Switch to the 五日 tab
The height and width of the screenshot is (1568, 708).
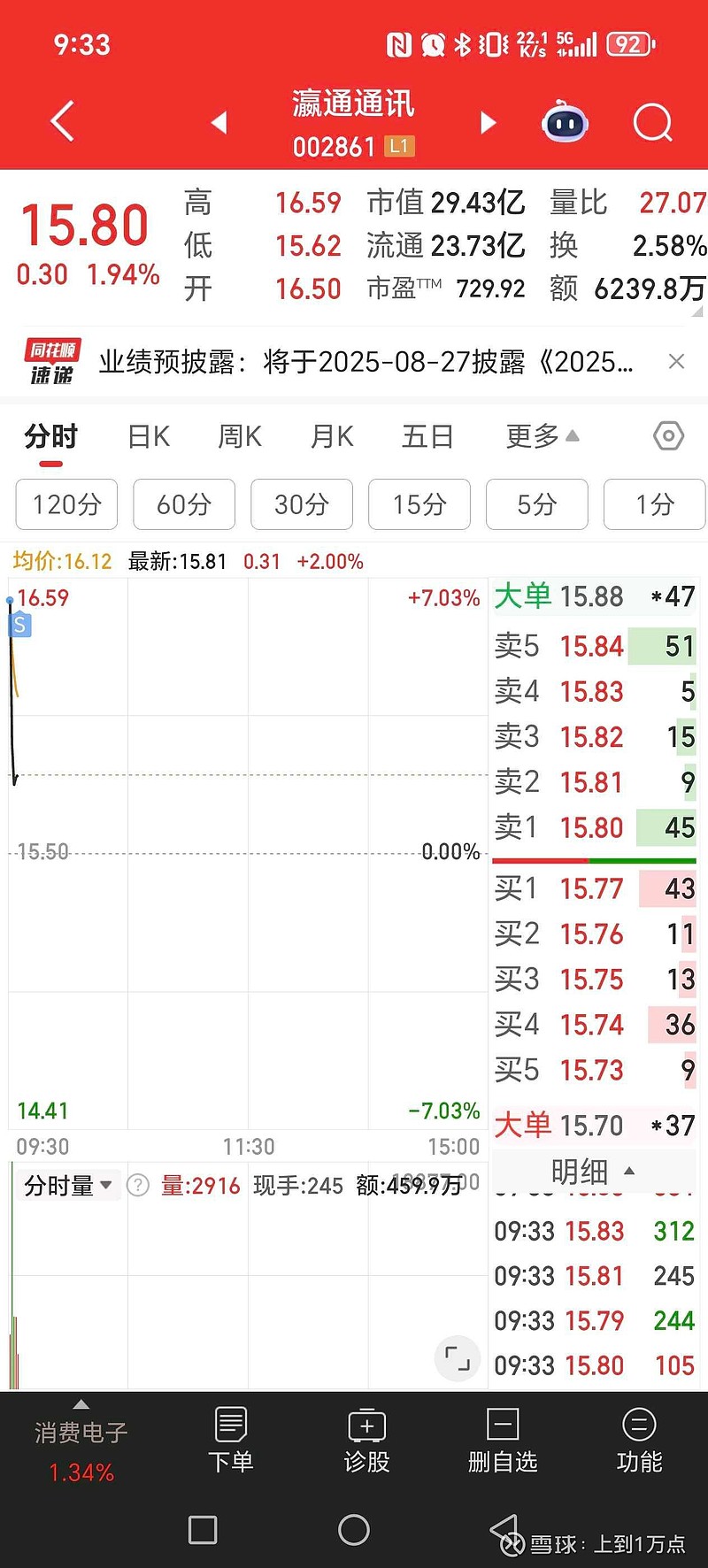427,436
